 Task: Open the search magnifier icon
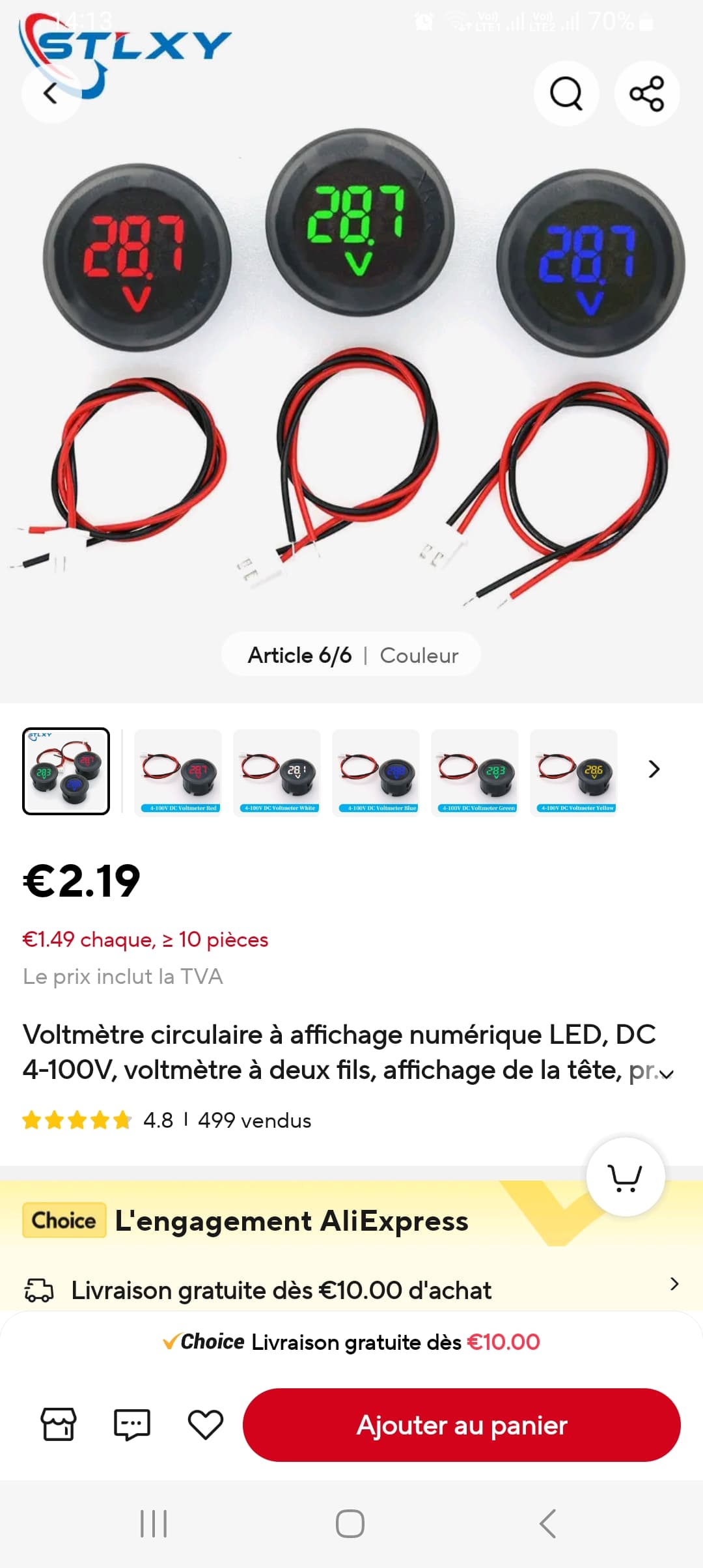click(x=566, y=94)
